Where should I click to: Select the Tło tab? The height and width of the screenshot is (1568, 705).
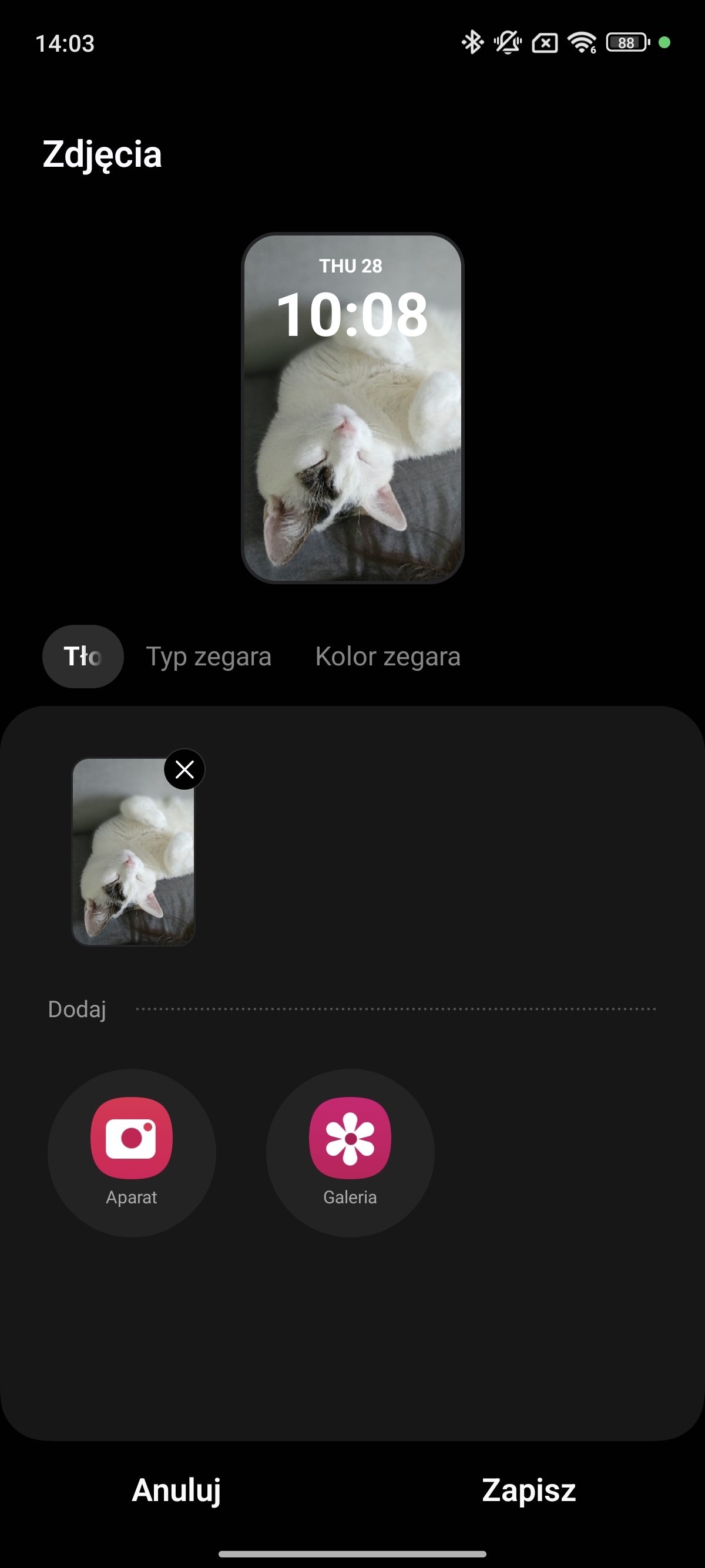(83, 657)
